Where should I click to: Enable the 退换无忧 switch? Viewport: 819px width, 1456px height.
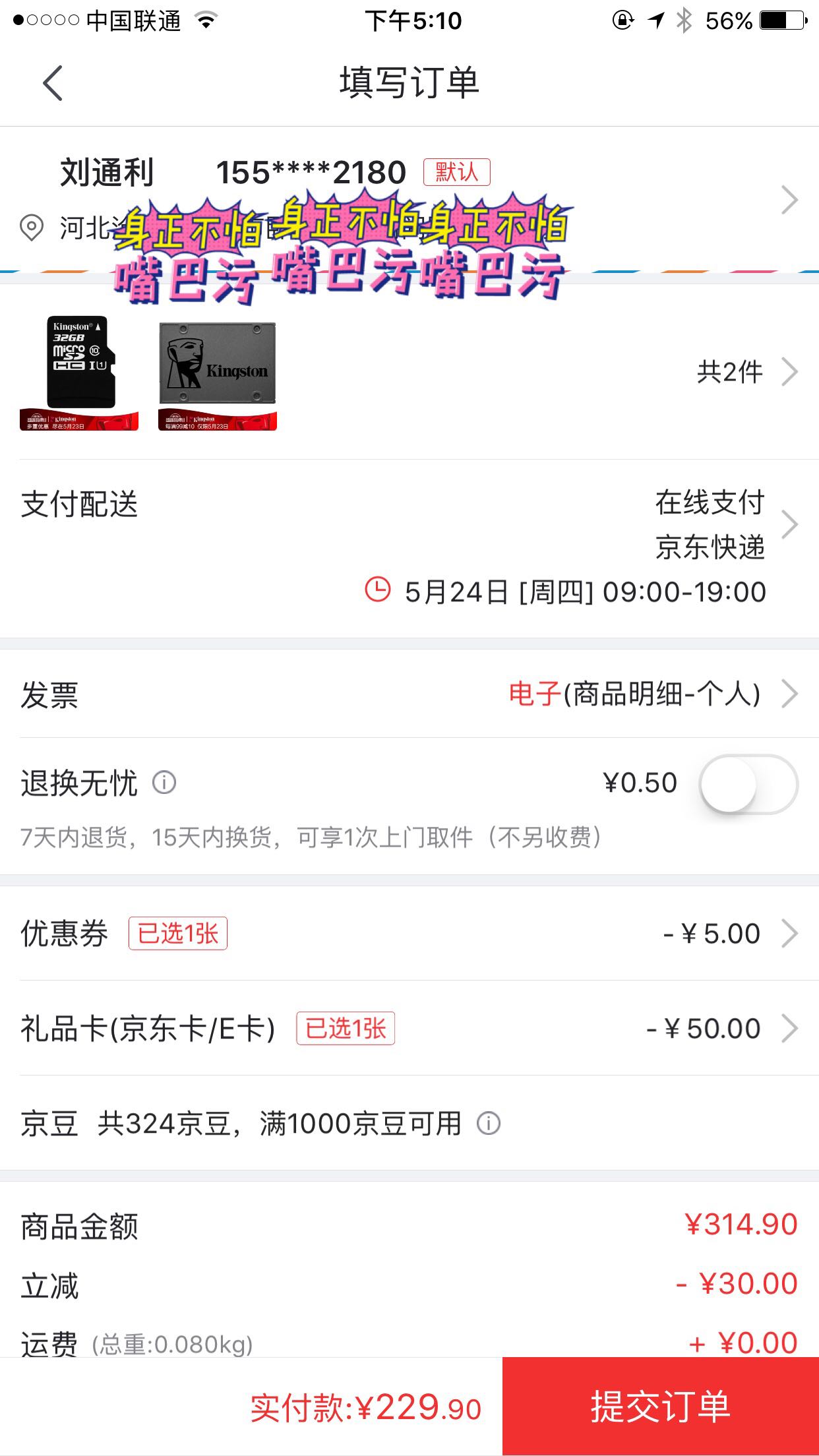coord(748,784)
